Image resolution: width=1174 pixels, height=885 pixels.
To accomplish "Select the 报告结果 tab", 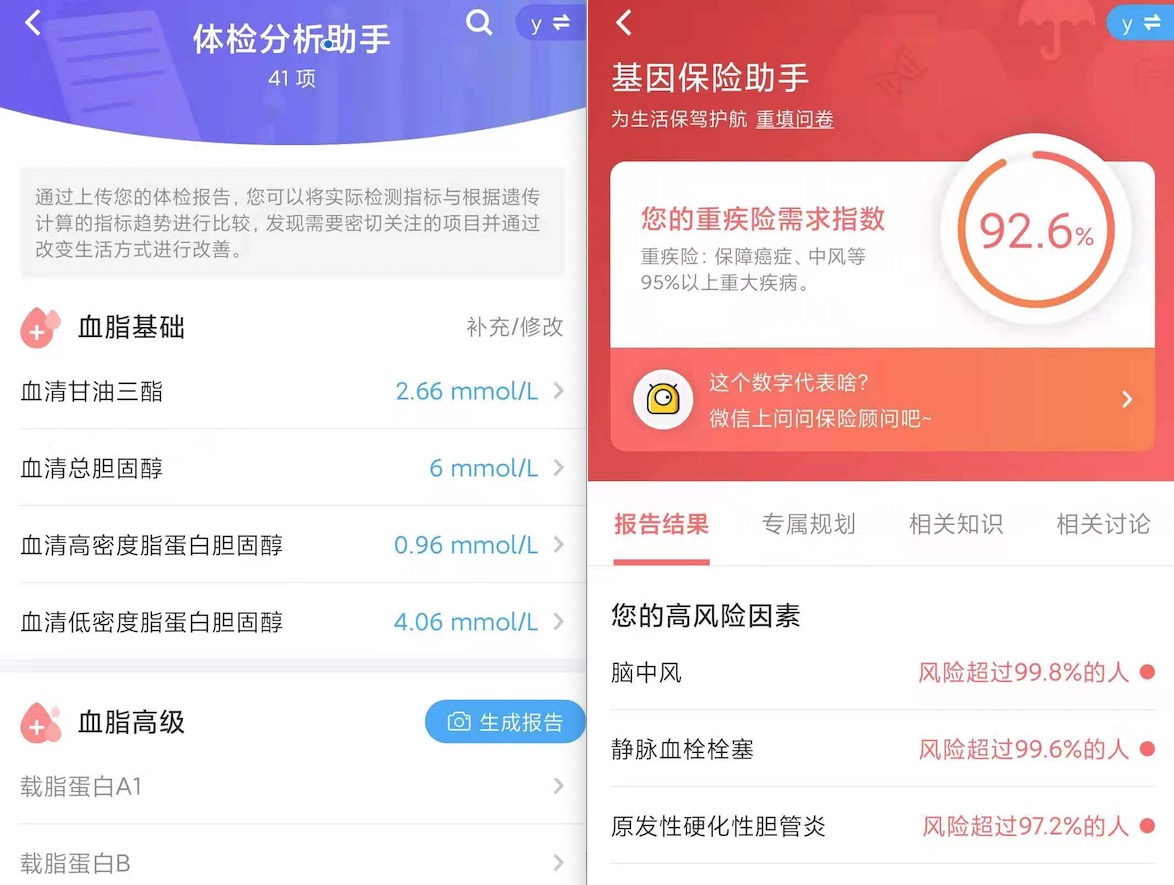I will click(661, 524).
